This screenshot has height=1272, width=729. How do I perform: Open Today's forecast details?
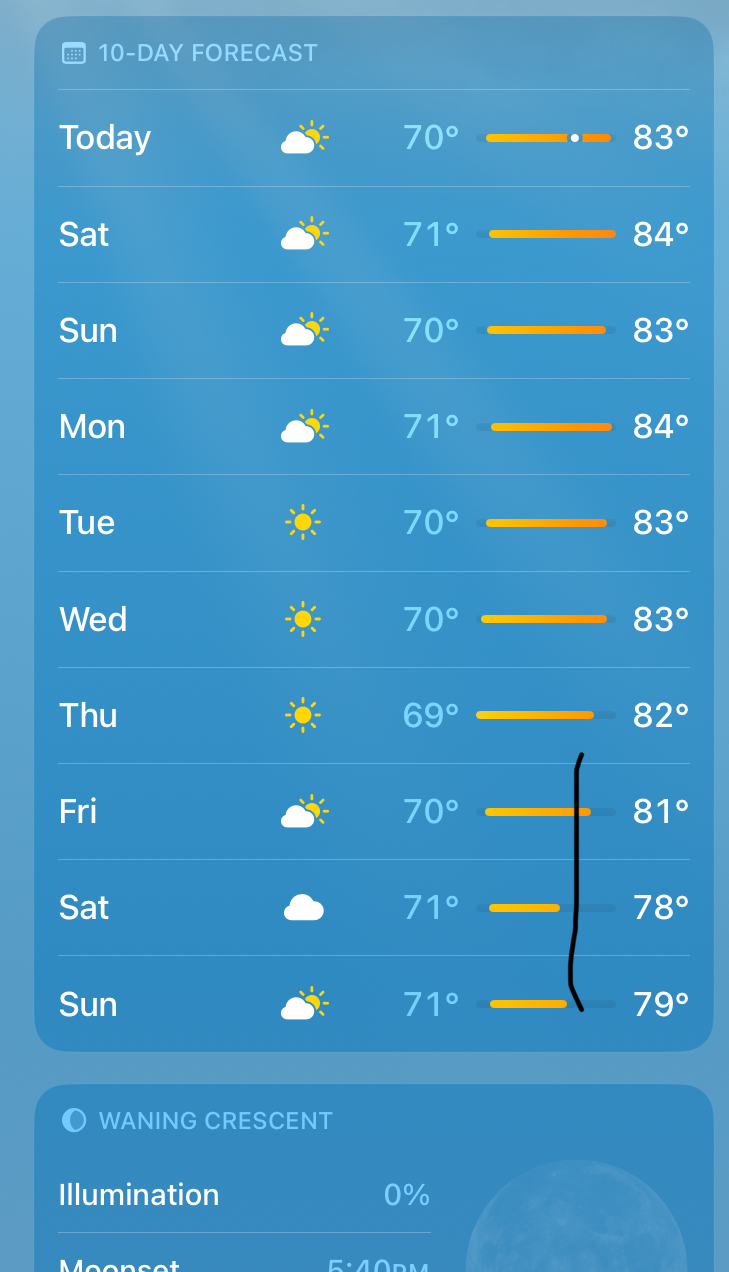(x=373, y=138)
